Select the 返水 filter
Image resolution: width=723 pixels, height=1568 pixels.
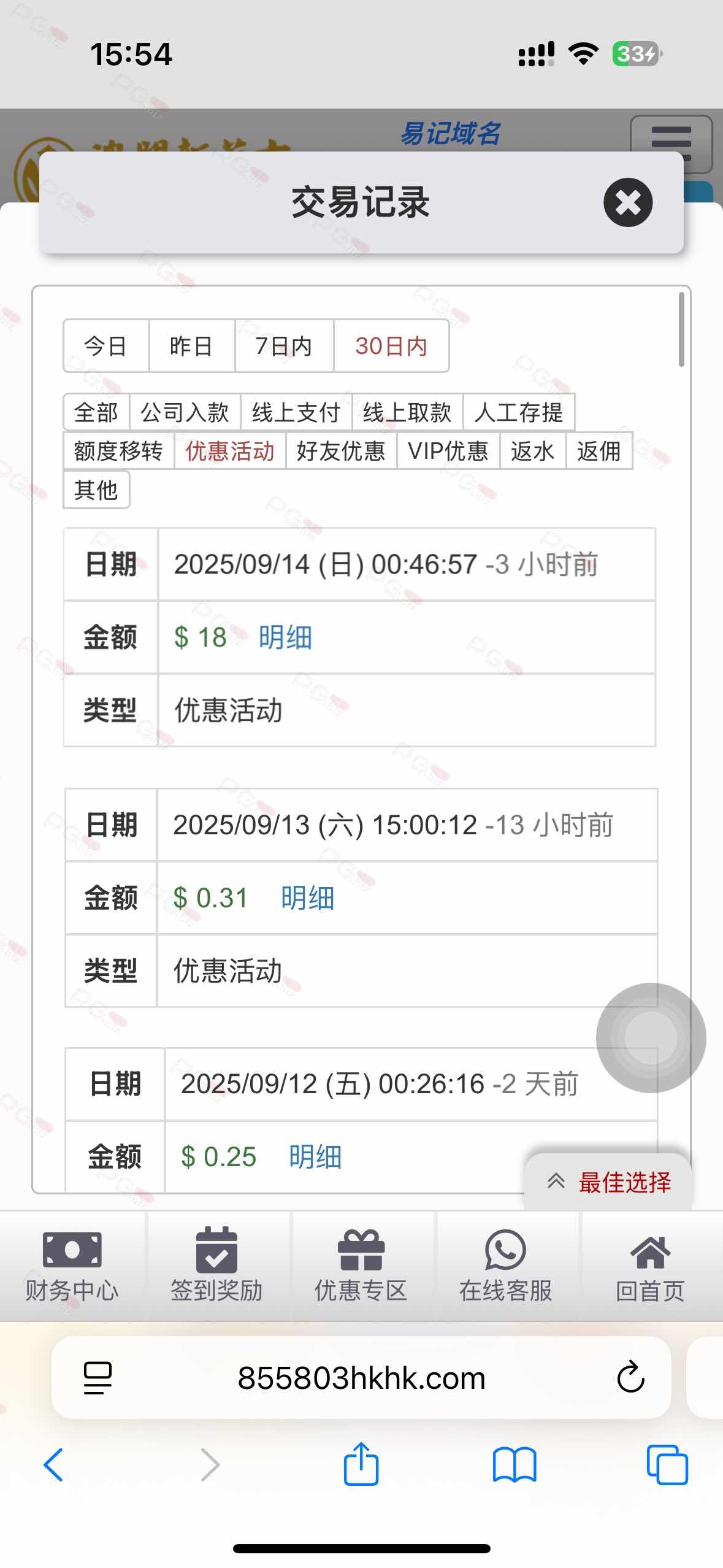coord(532,451)
